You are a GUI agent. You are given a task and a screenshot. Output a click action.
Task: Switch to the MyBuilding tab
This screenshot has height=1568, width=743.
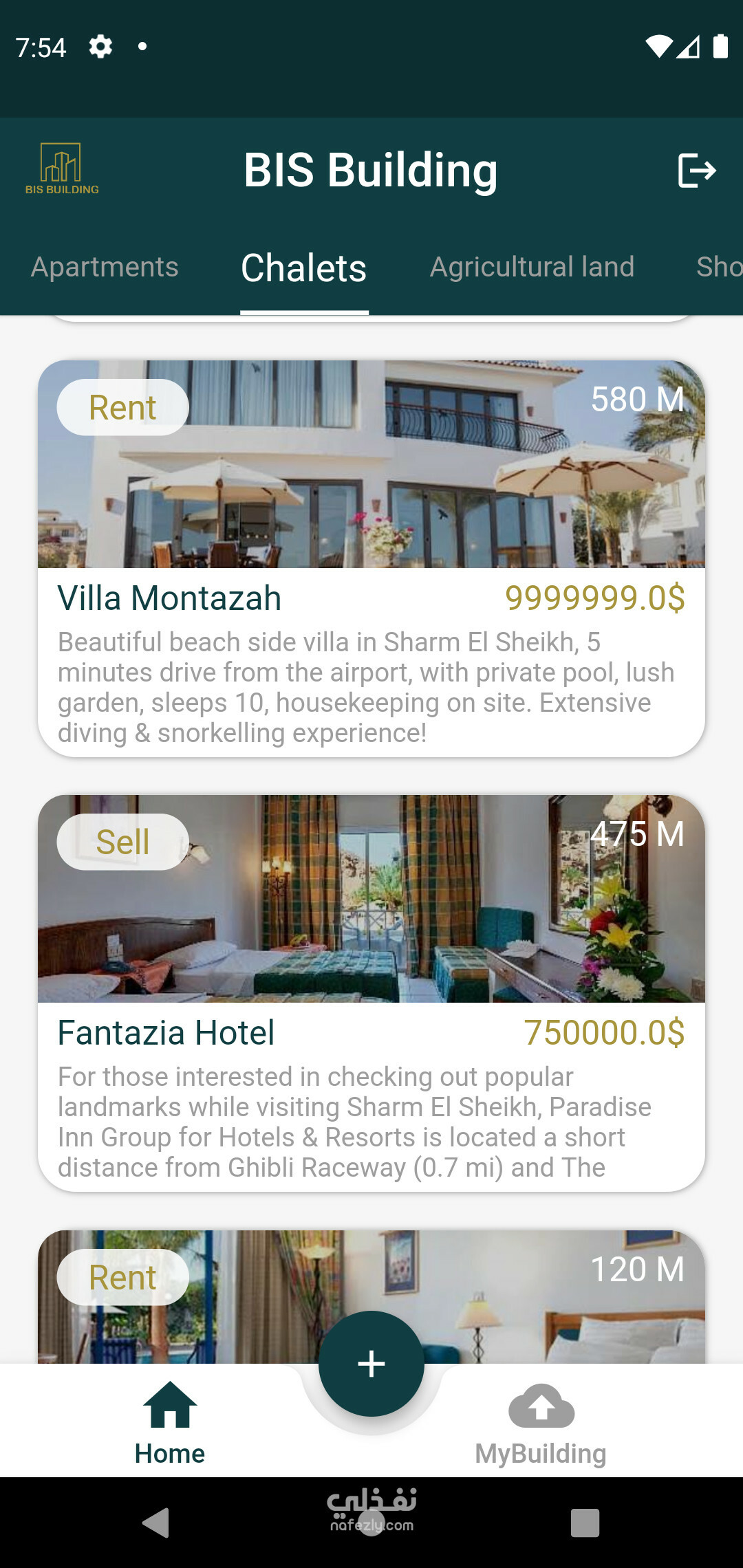pyautogui.click(x=541, y=1424)
